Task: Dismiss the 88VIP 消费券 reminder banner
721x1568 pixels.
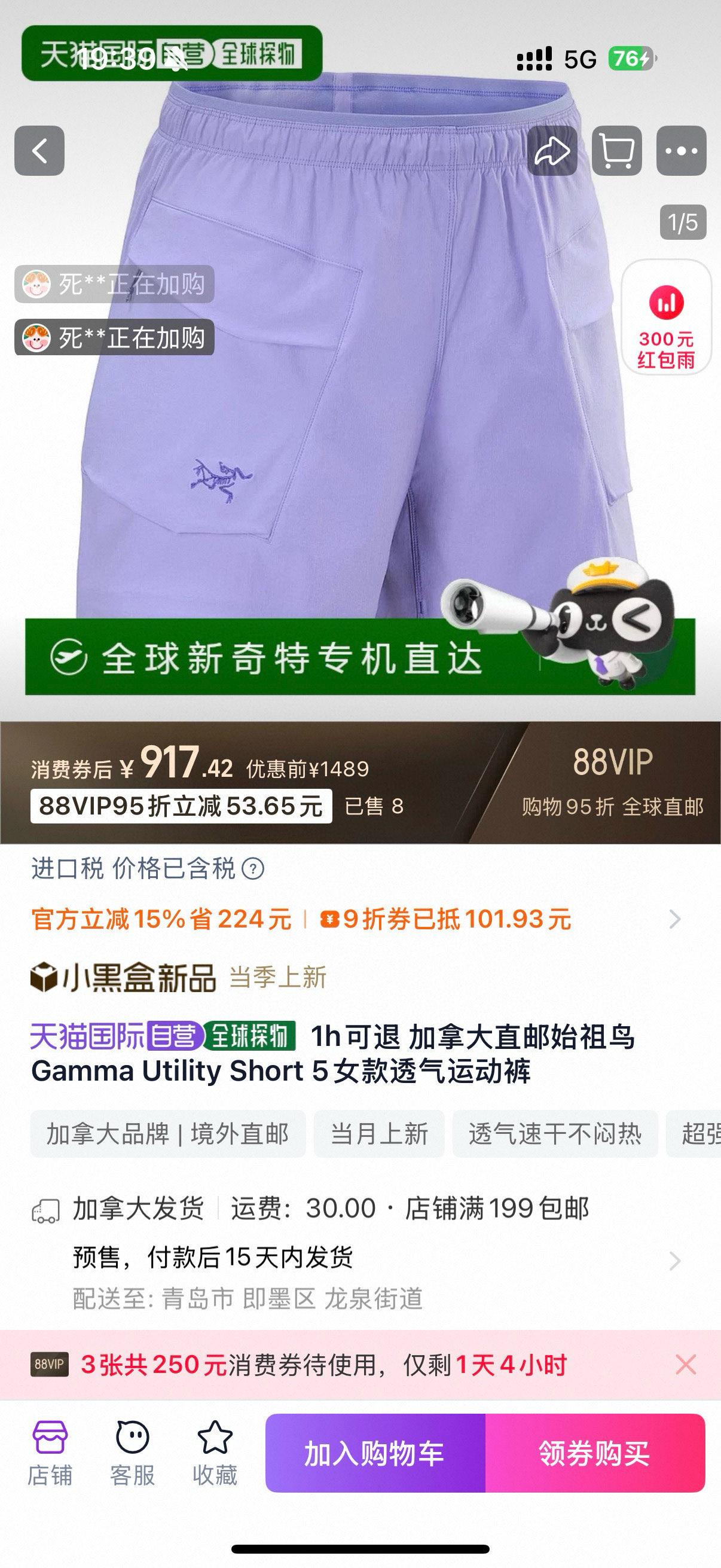Action: [686, 1365]
